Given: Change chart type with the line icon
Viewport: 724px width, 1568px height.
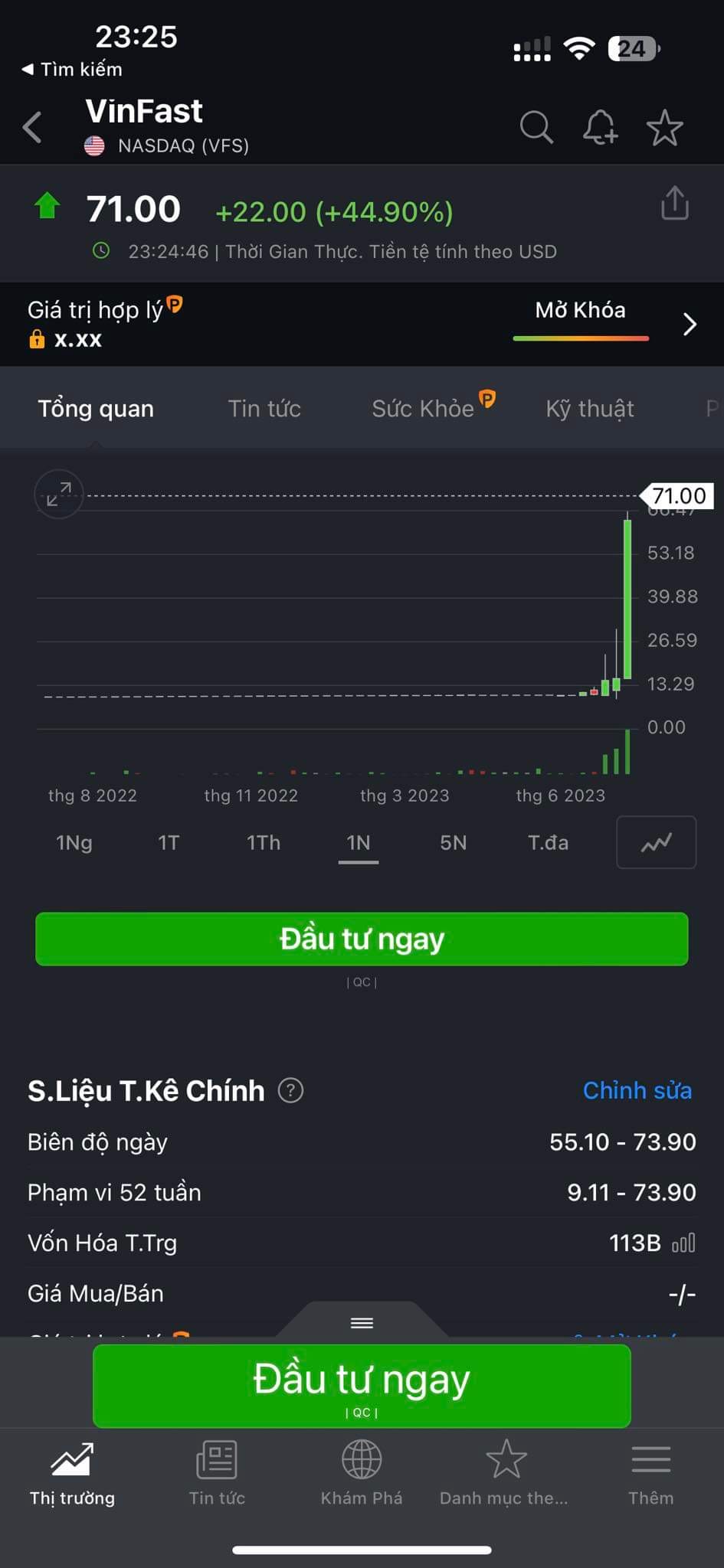Looking at the screenshot, I should (656, 843).
